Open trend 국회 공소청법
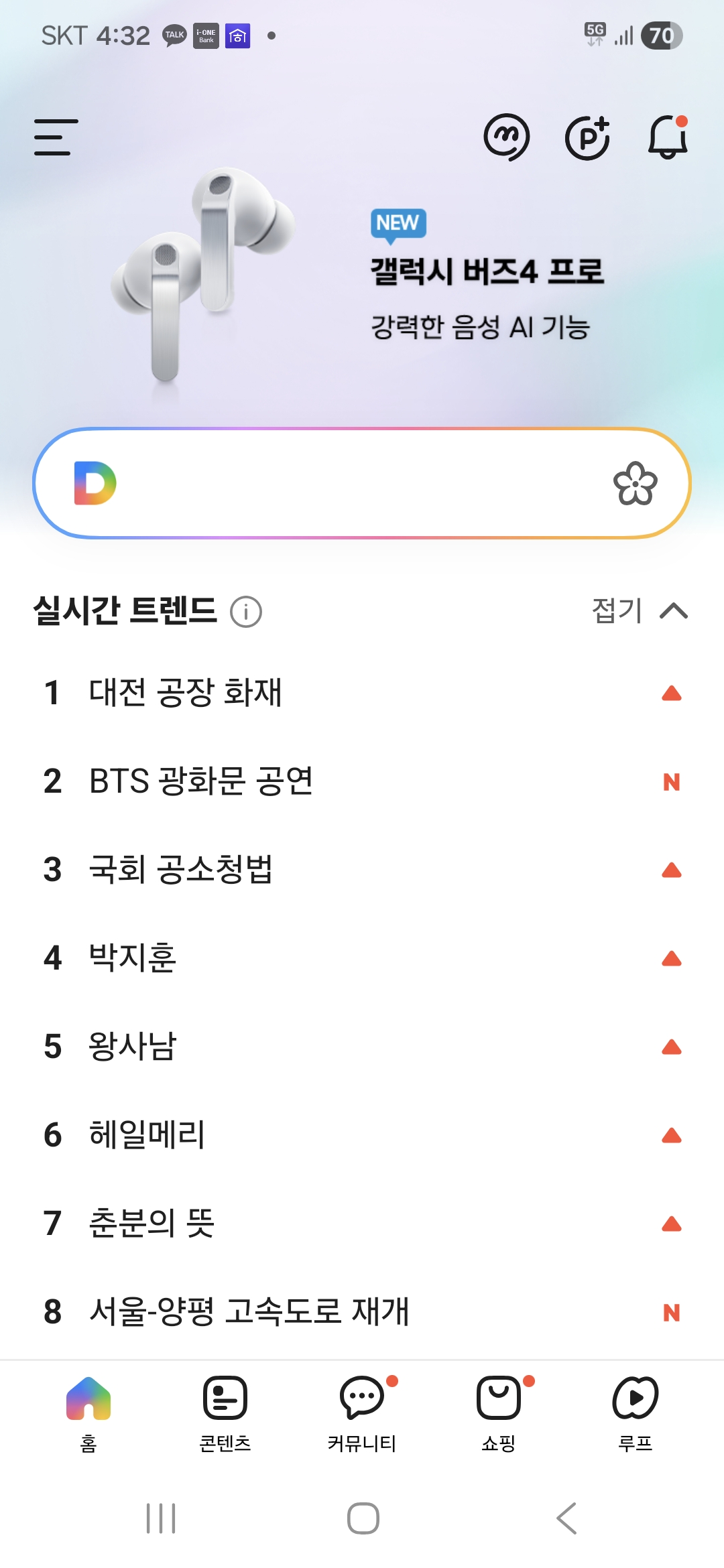Image resolution: width=724 pixels, height=1568 pixels. point(181,869)
